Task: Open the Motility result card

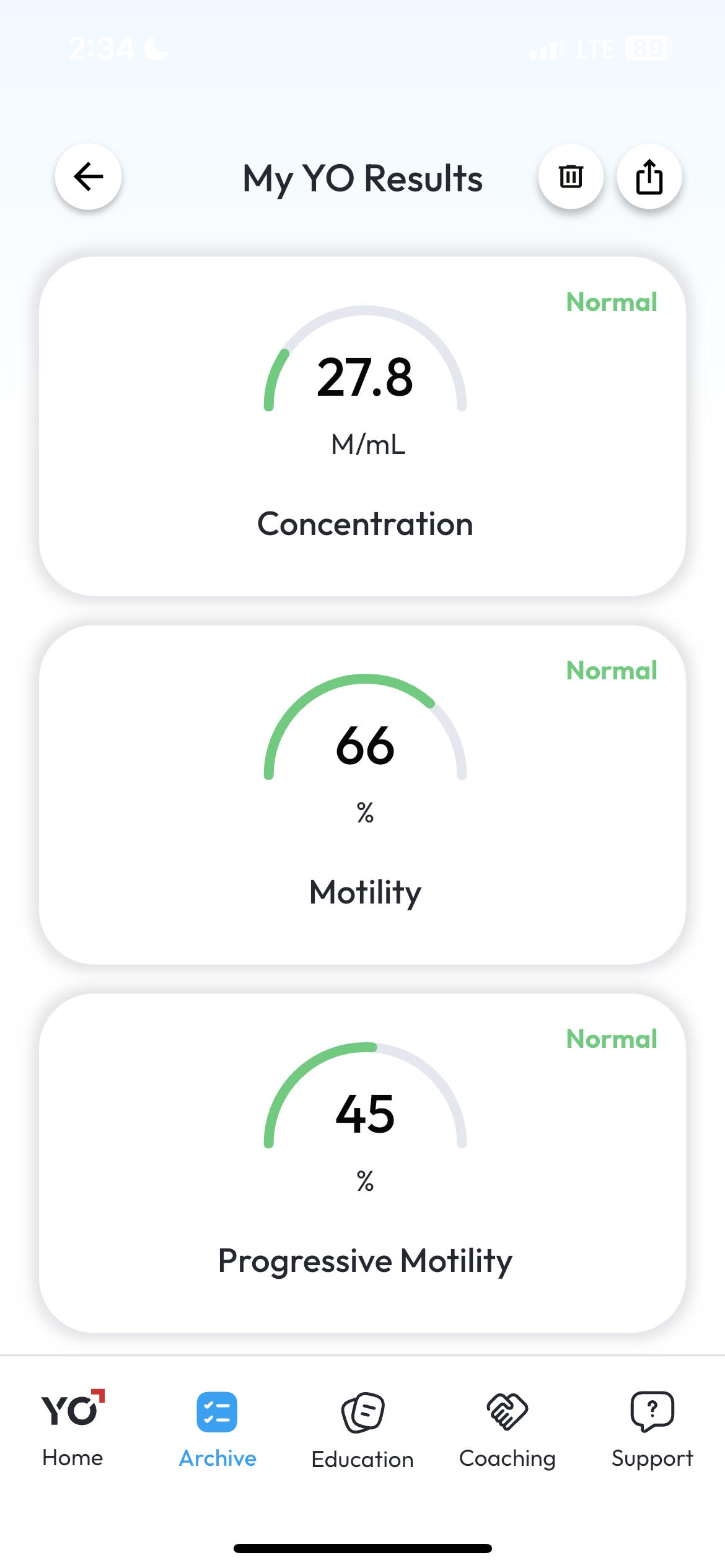Action: coord(362,795)
